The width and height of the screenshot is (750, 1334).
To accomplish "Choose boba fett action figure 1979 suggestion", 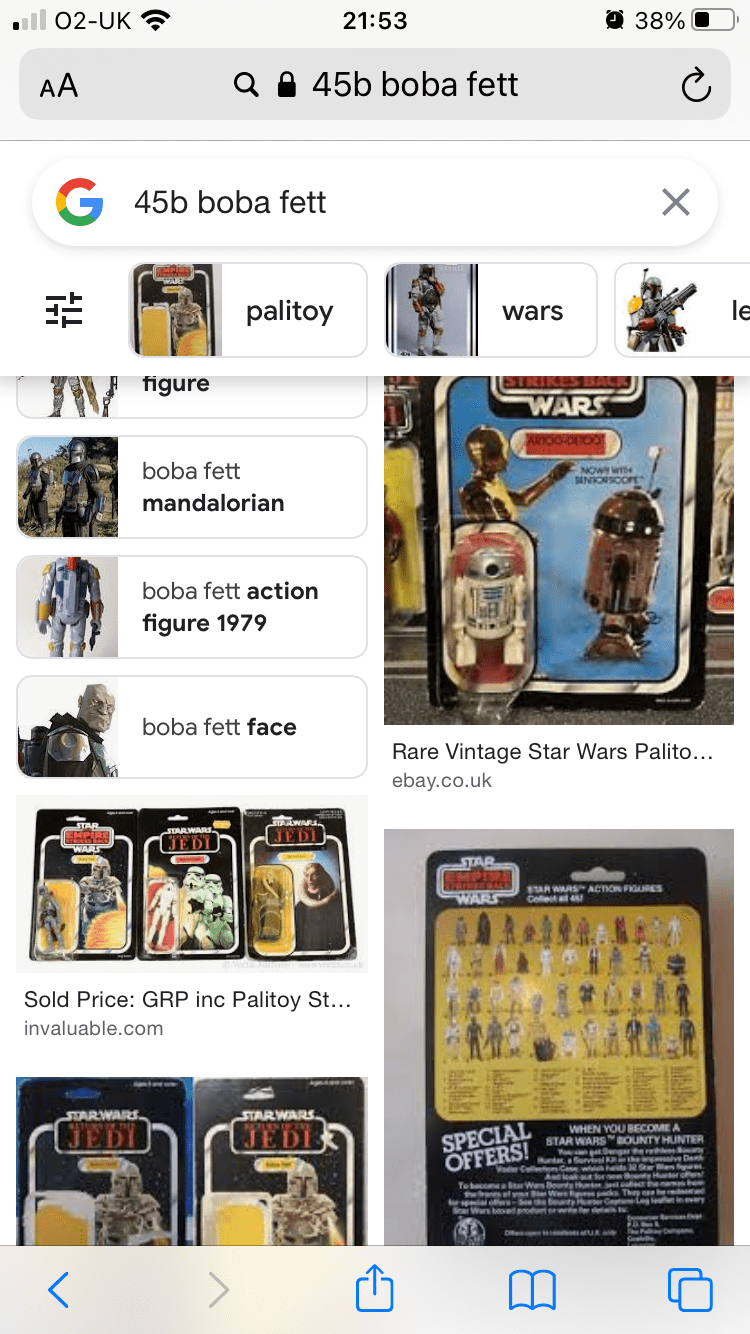I will 191,607.
